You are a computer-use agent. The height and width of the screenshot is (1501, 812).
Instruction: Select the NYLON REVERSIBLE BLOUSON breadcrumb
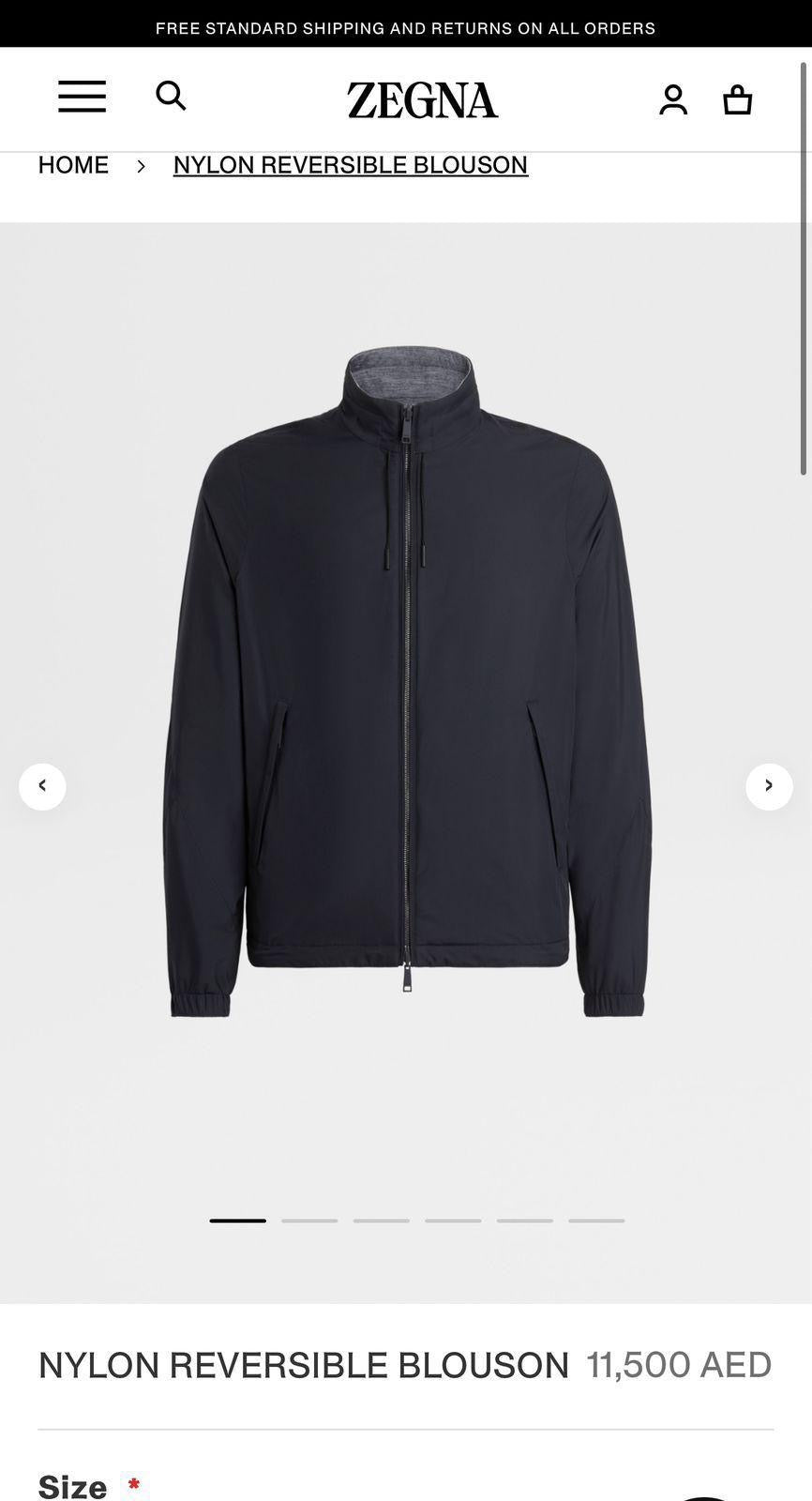tap(350, 164)
